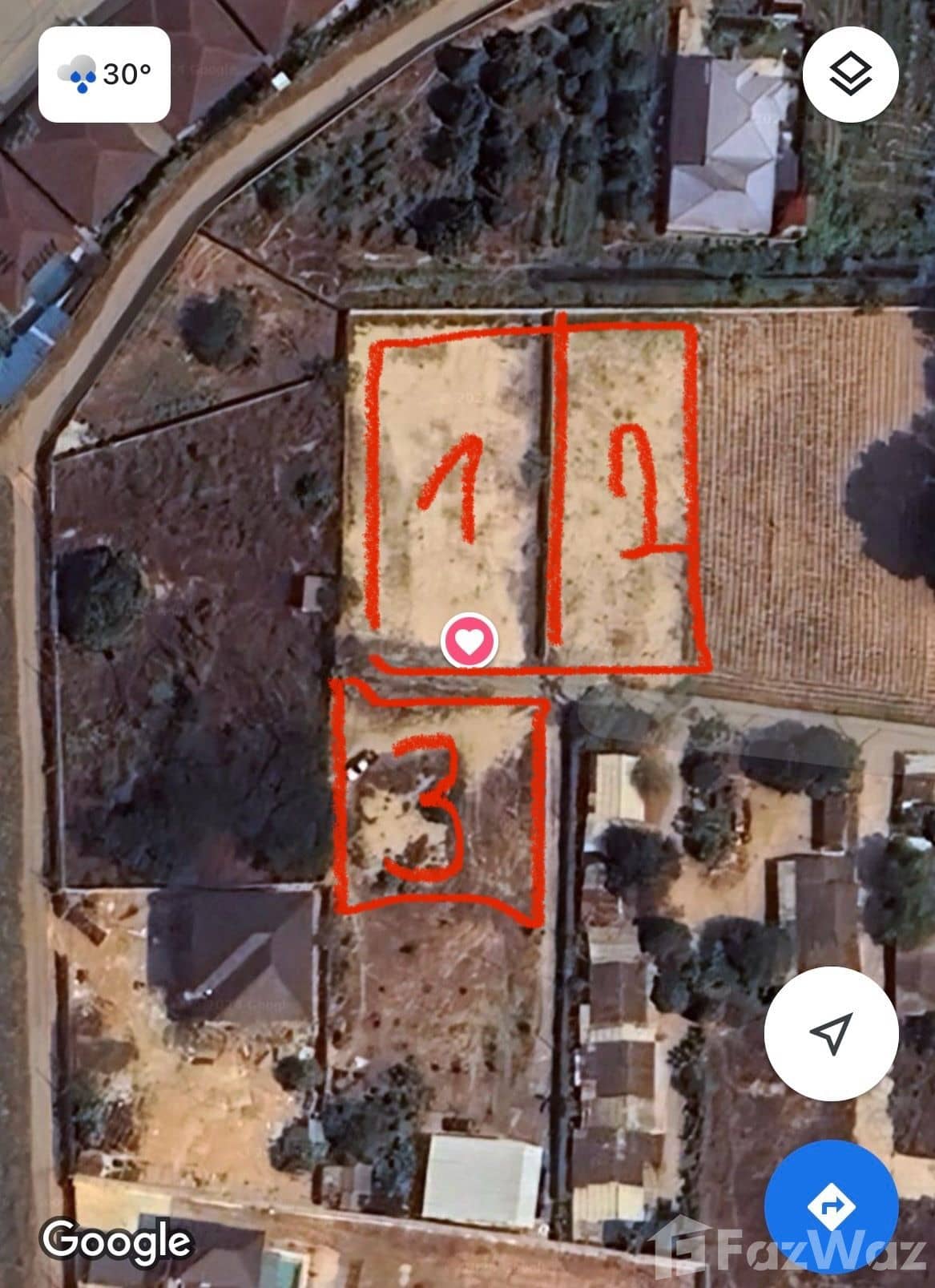Center map on my location

click(831, 1033)
